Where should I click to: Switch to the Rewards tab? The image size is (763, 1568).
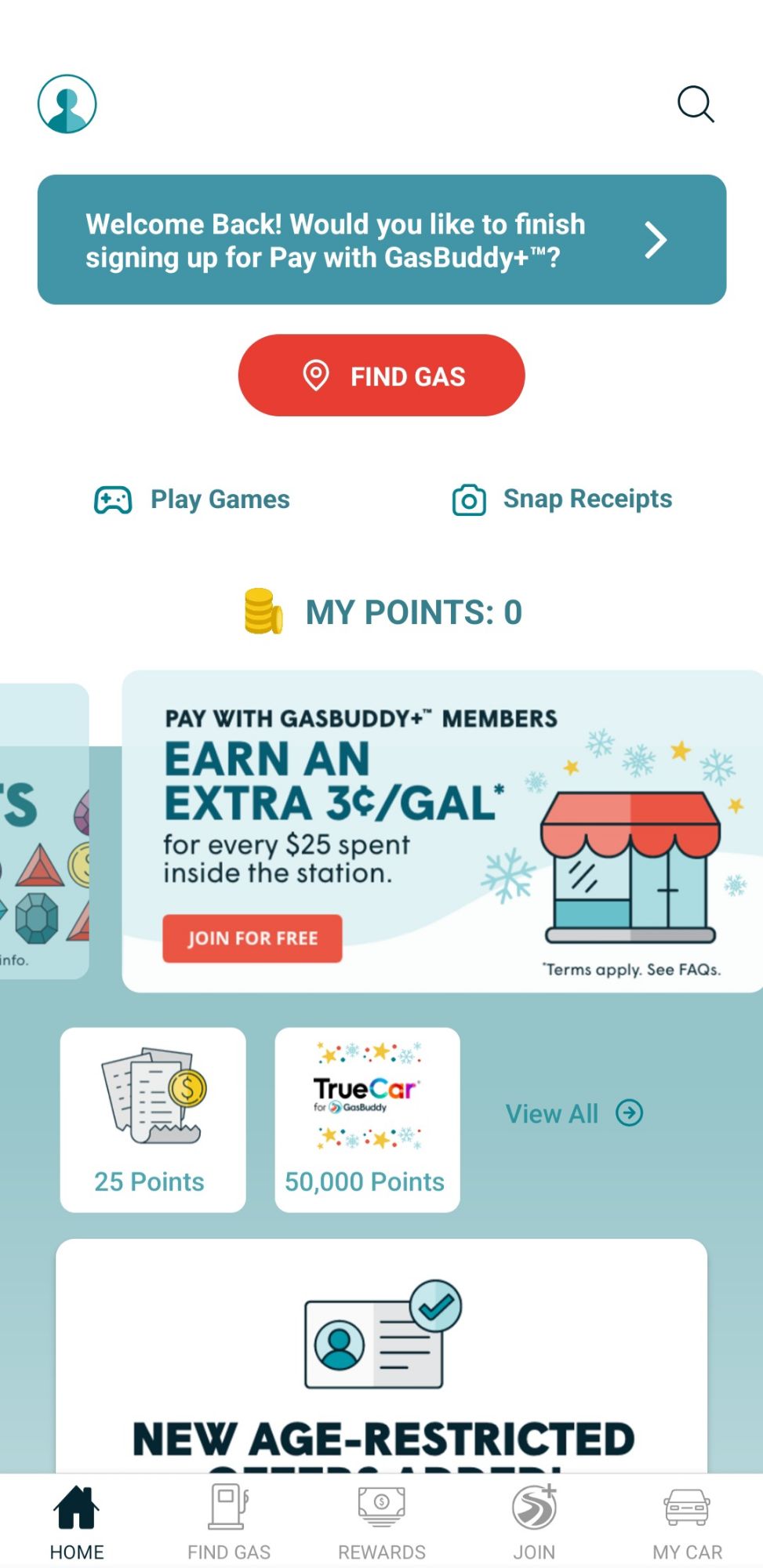381,1519
